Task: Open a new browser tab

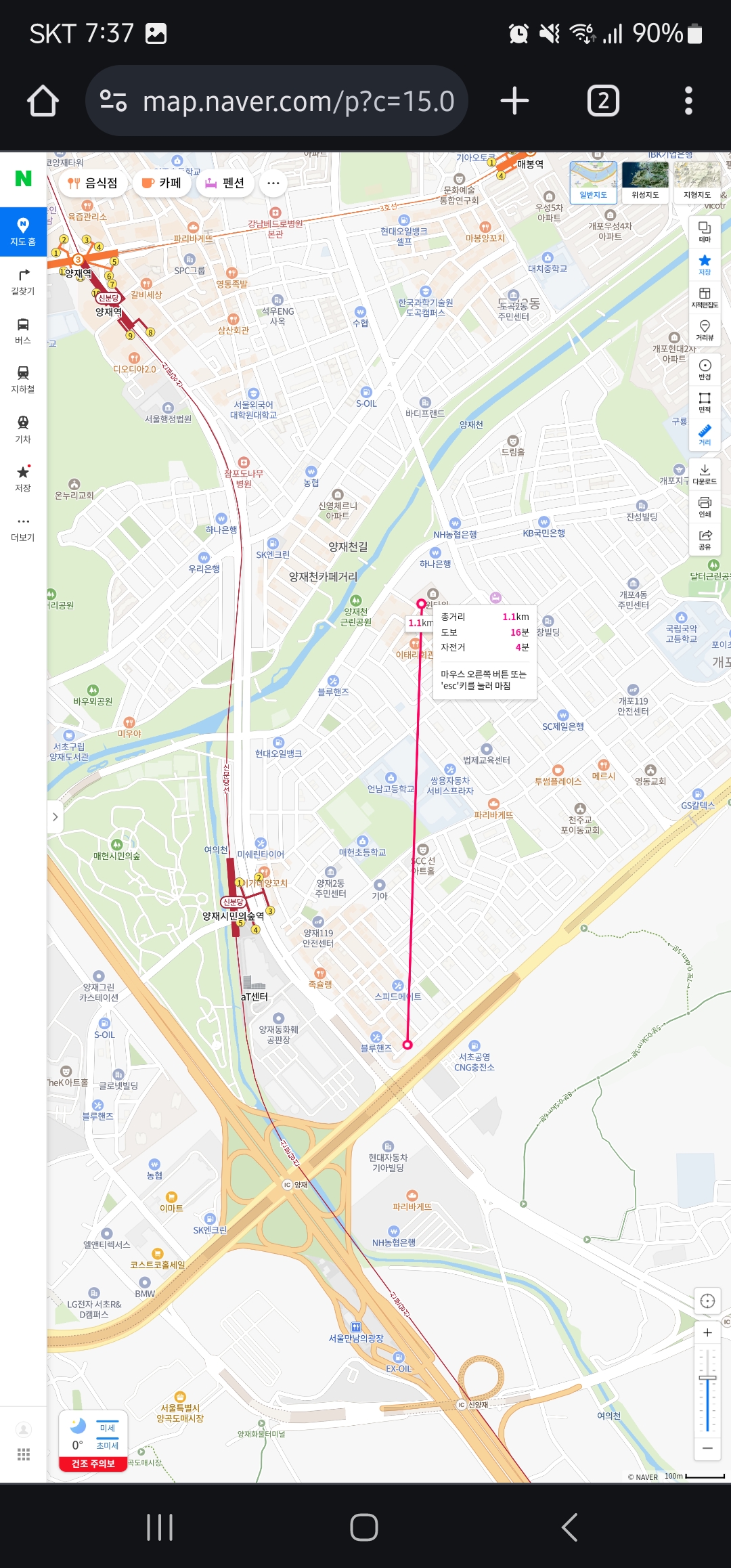Action: click(514, 101)
